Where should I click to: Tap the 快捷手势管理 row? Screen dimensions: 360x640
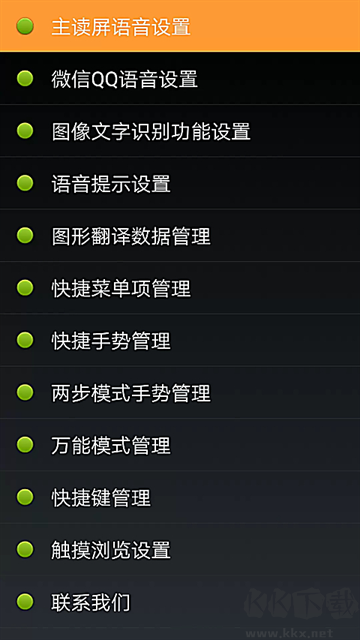coord(180,340)
